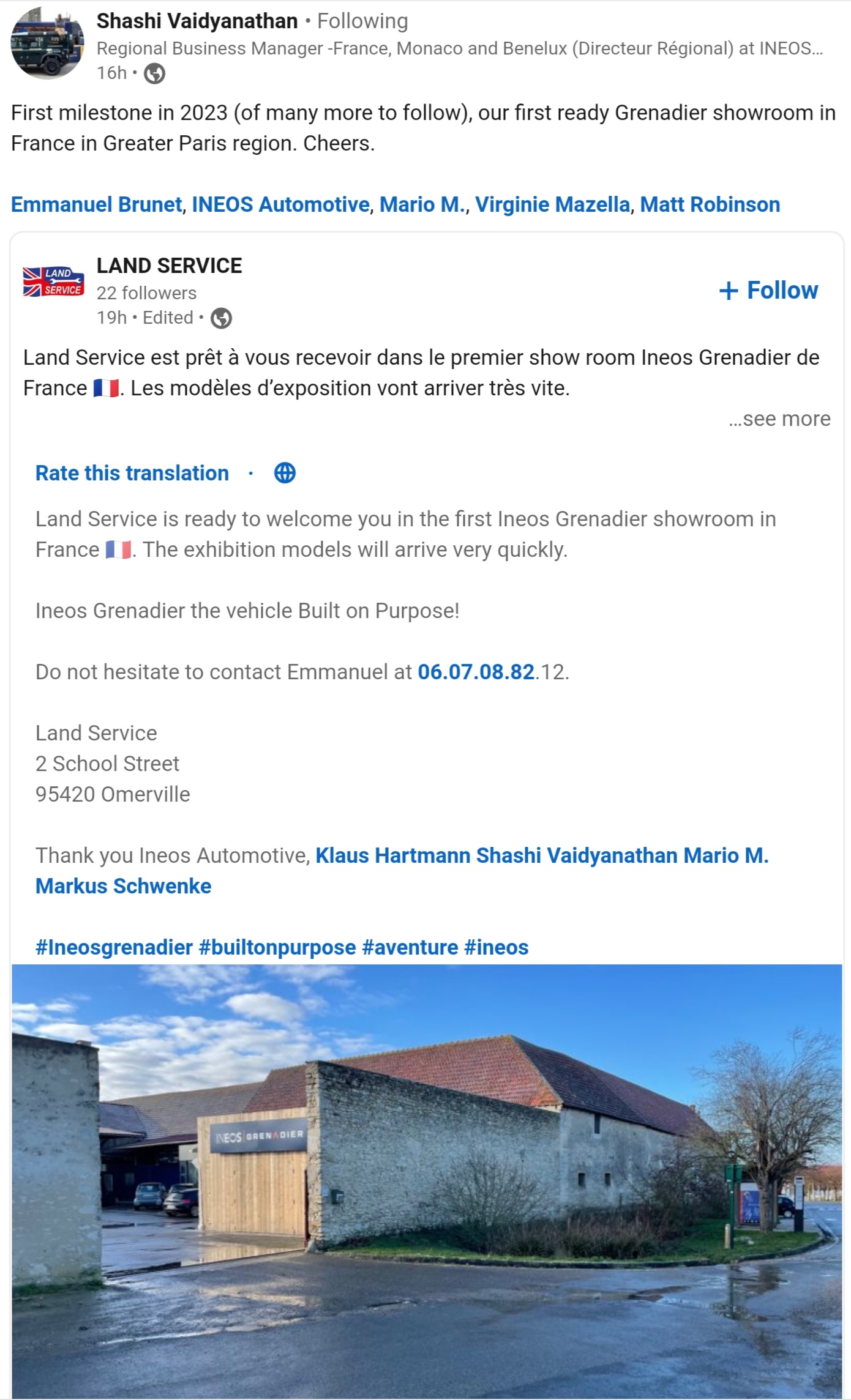
Task: Open the INEOS Automotive mention
Action: [280, 204]
